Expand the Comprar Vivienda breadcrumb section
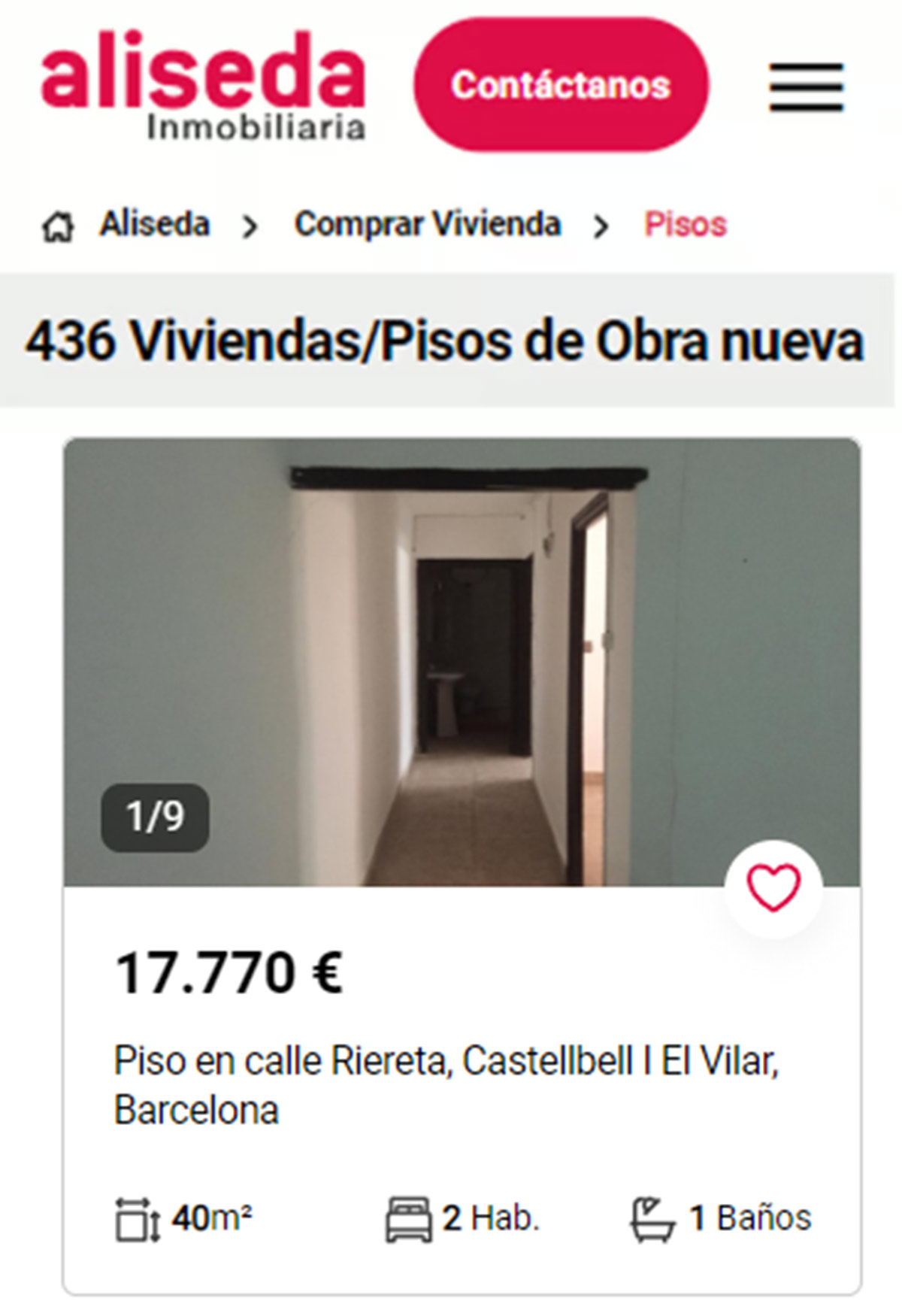The height and width of the screenshot is (1316, 902). (x=427, y=223)
